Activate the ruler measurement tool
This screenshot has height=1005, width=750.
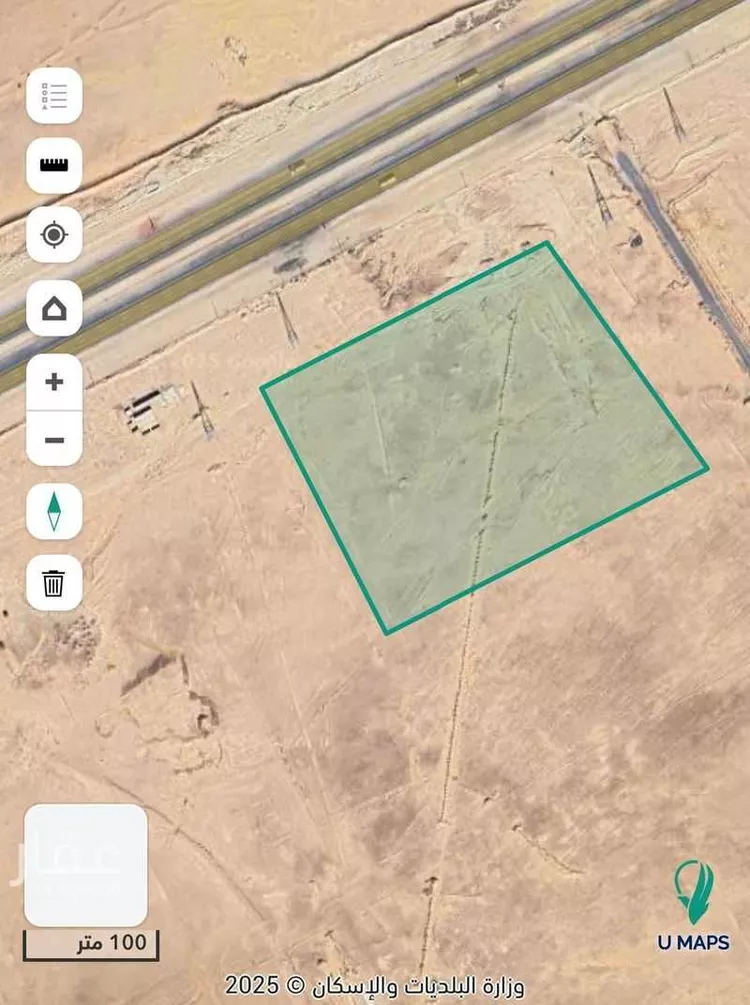pos(54,165)
